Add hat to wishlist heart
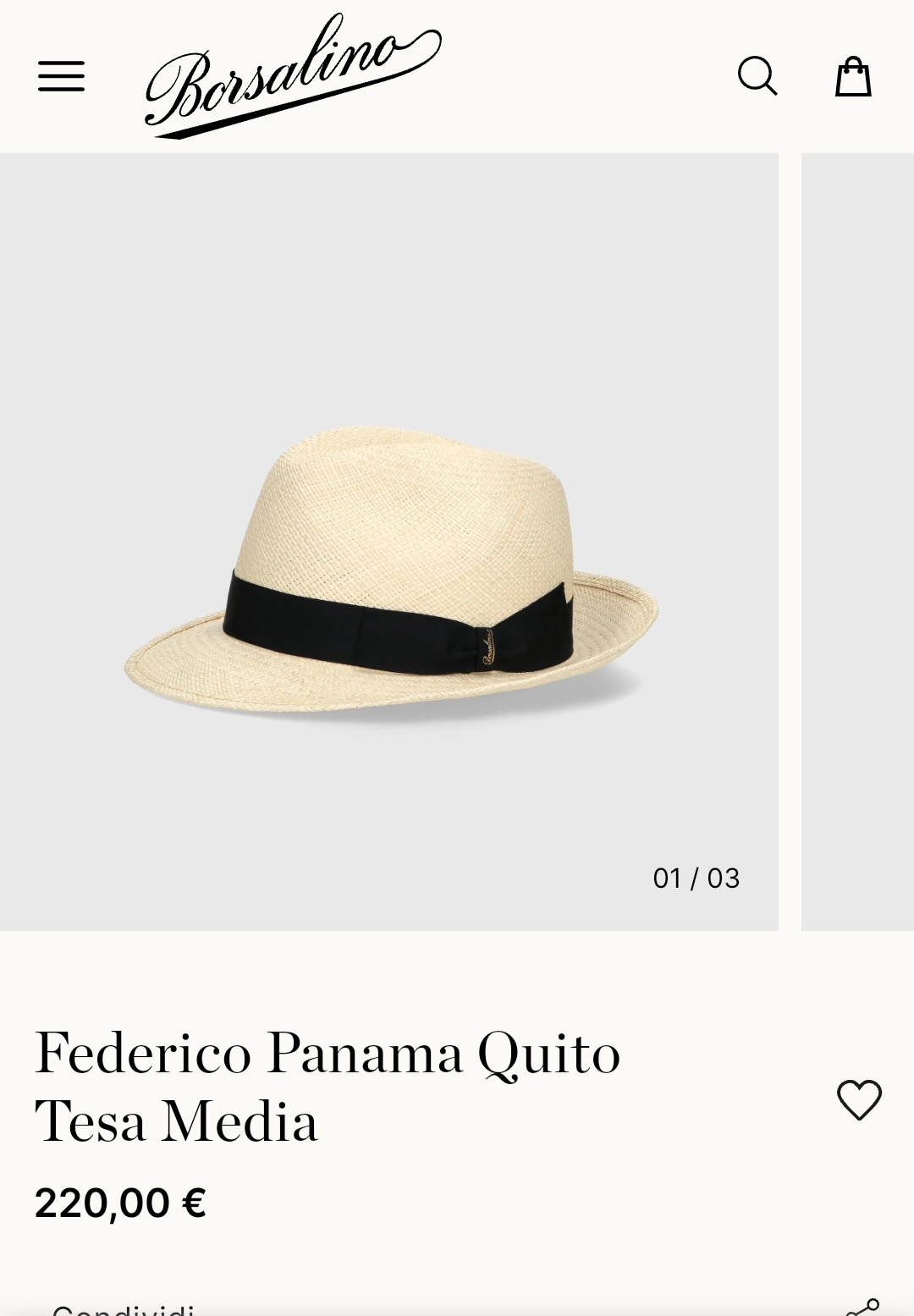 click(x=859, y=1100)
